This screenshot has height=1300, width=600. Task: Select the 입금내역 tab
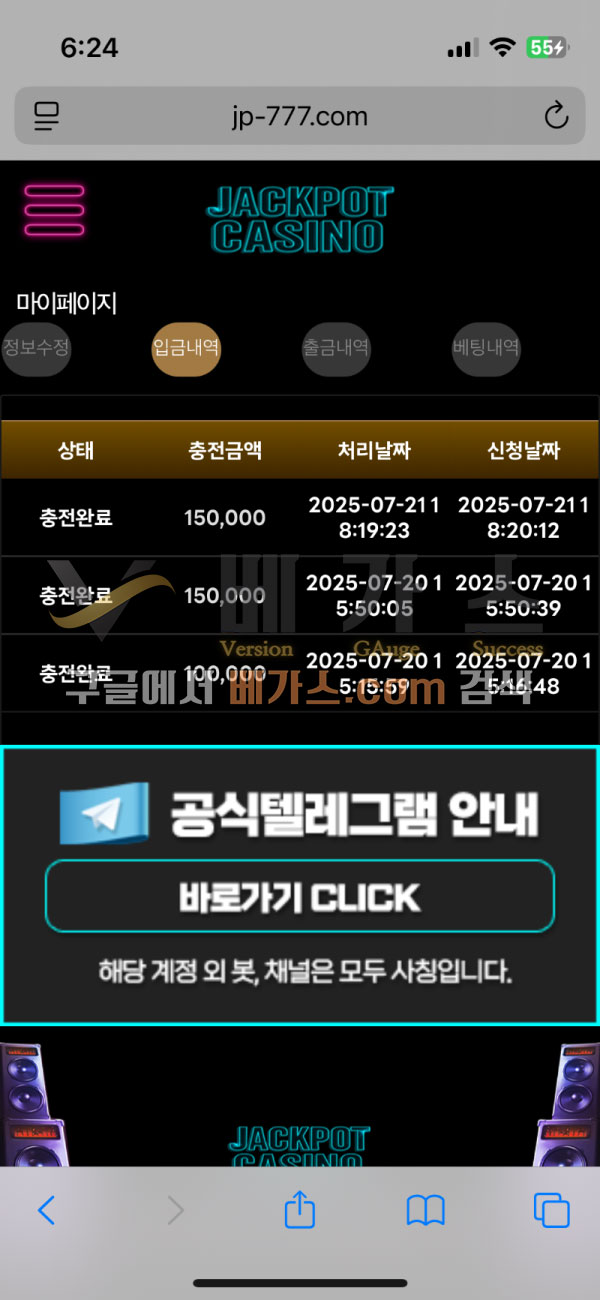(x=186, y=348)
